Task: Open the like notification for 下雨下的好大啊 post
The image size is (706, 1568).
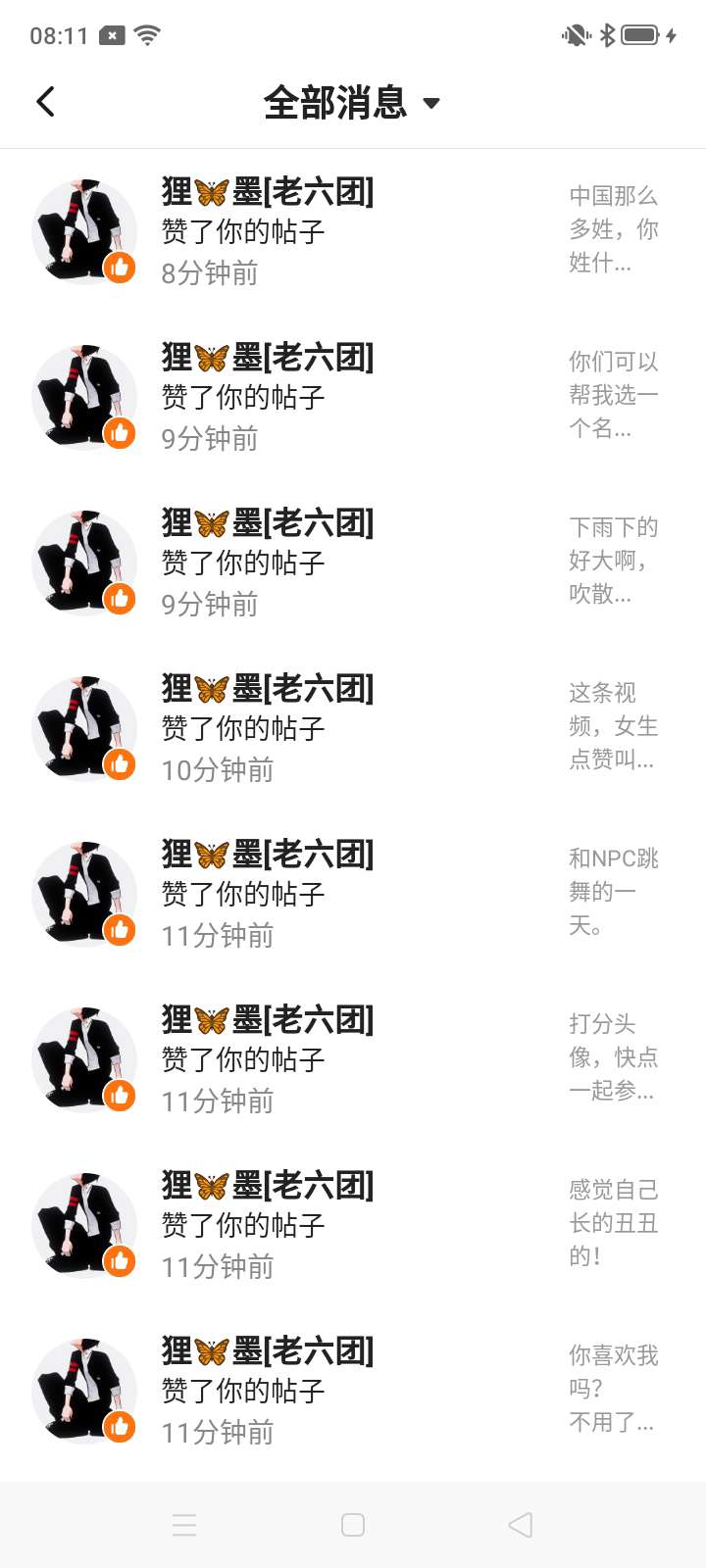Action: (x=353, y=563)
